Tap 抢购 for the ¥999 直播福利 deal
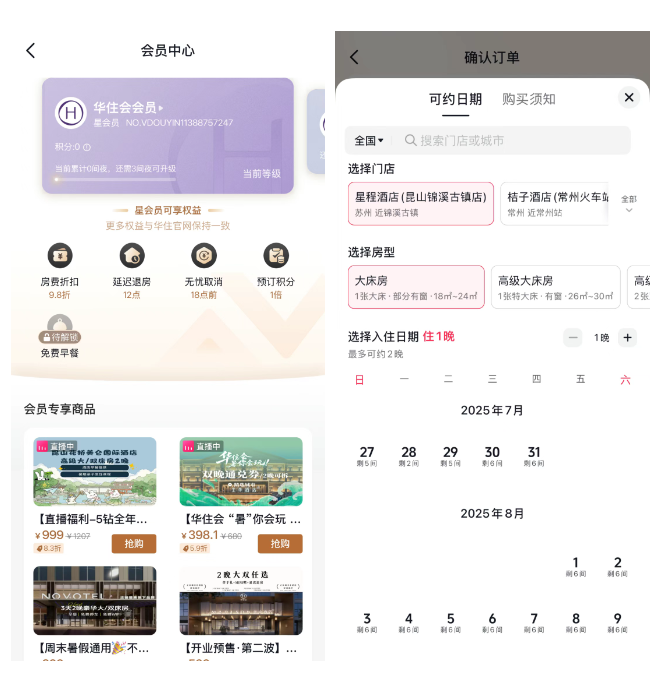The height and width of the screenshot is (673, 664). 133,544
